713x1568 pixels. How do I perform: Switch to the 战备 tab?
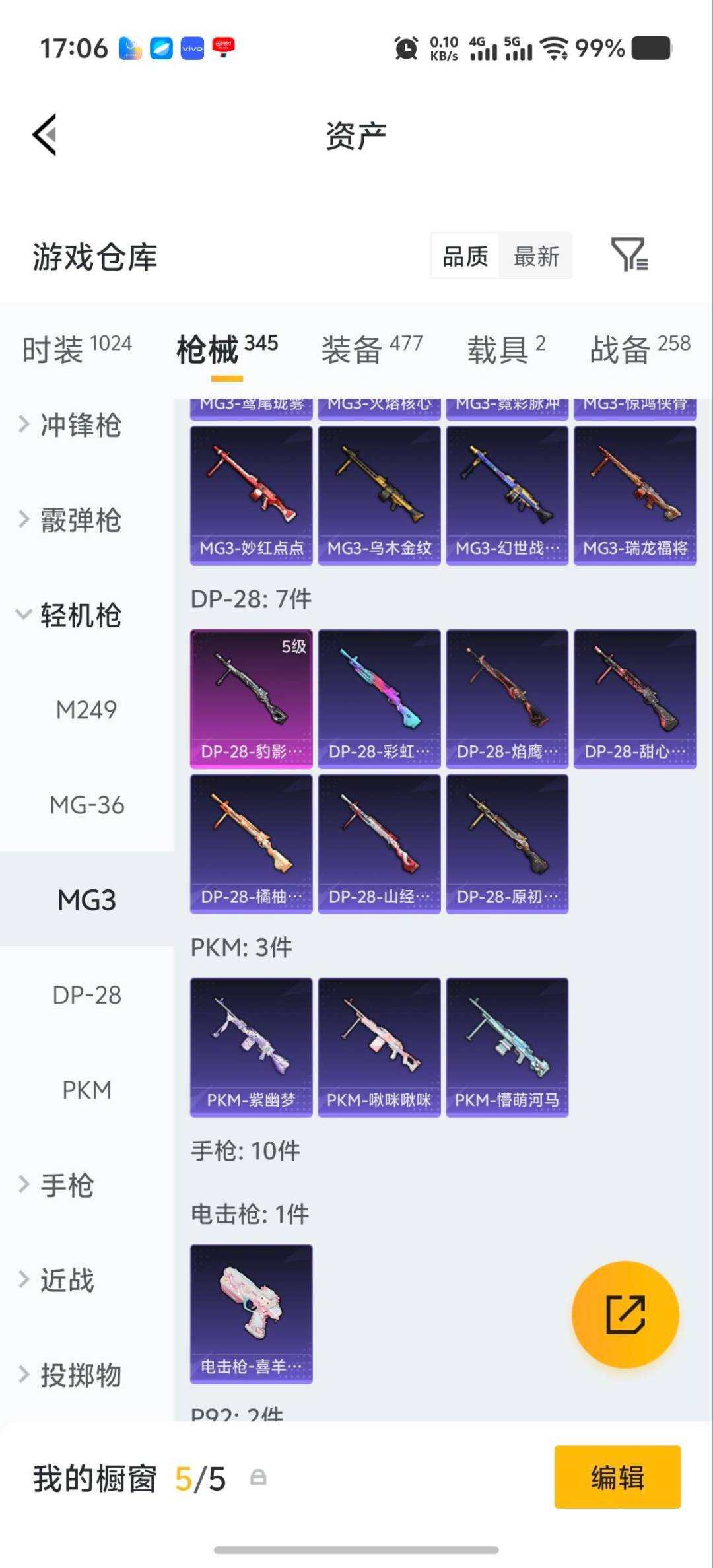(x=640, y=348)
